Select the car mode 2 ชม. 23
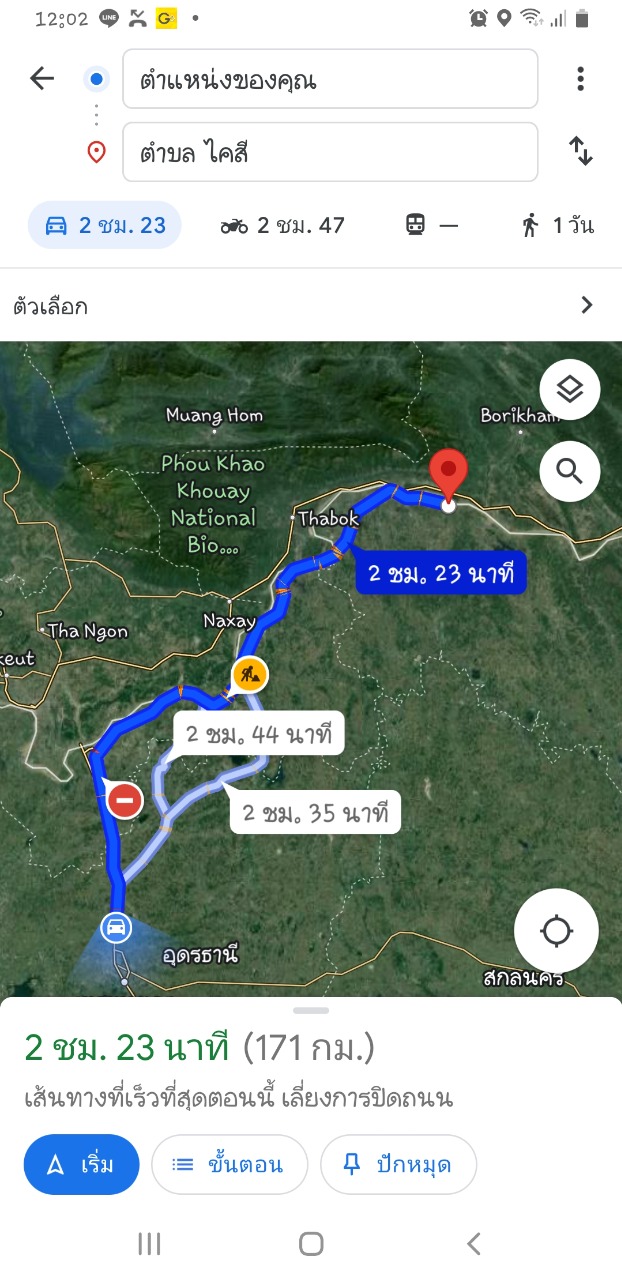This screenshot has height=1280, width=622. point(105,225)
